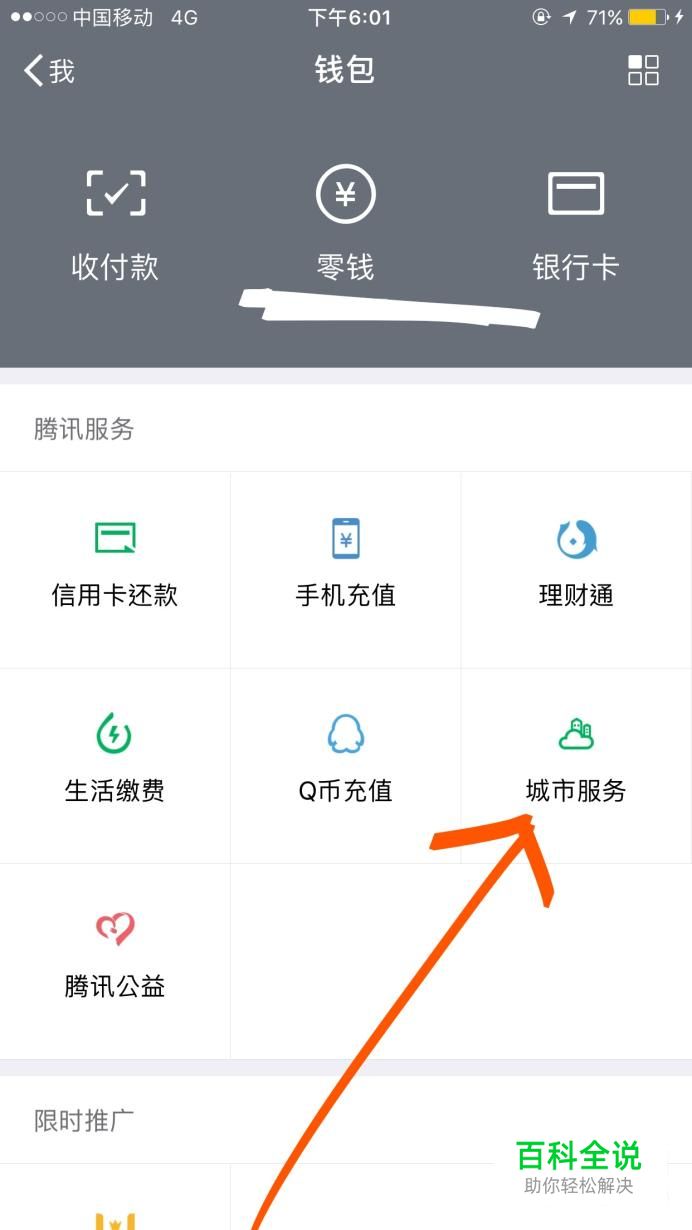The width and height of the screenshot is (692, 1230).
Task: Open the four-square grid menu icon
Action: [643, 70]
